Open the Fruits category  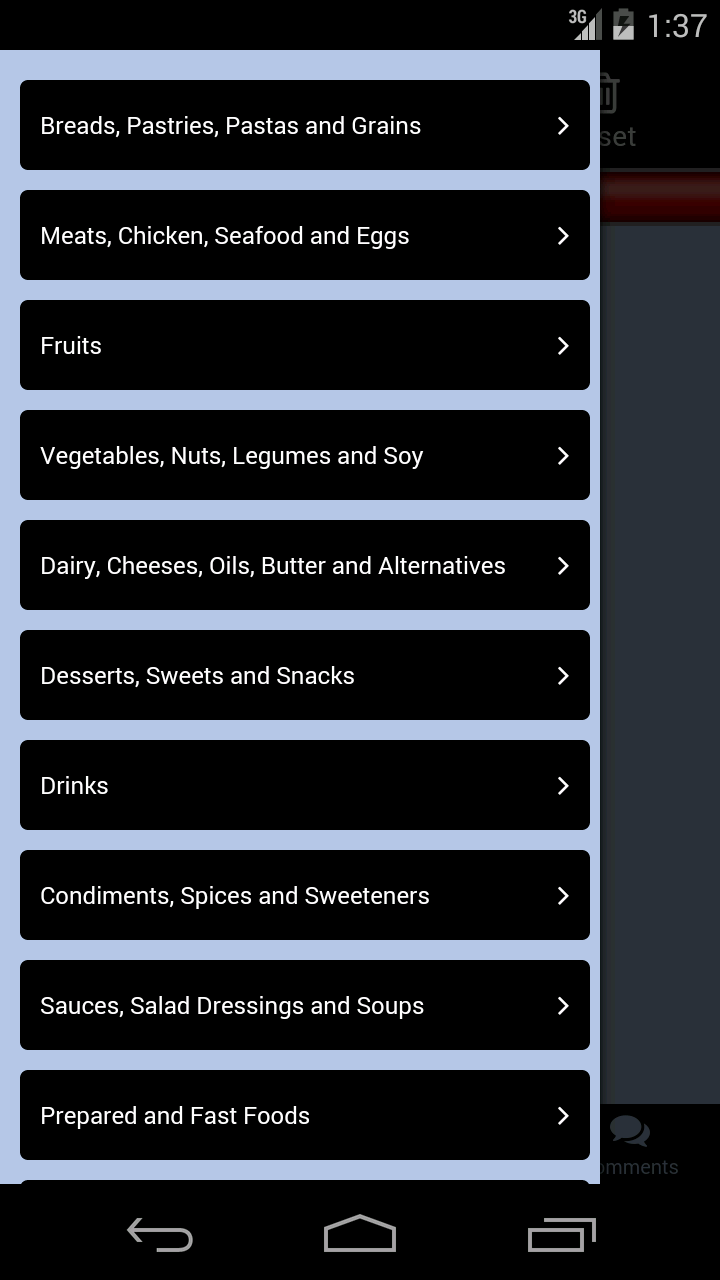pyautogui.click(x=304, y=345)
